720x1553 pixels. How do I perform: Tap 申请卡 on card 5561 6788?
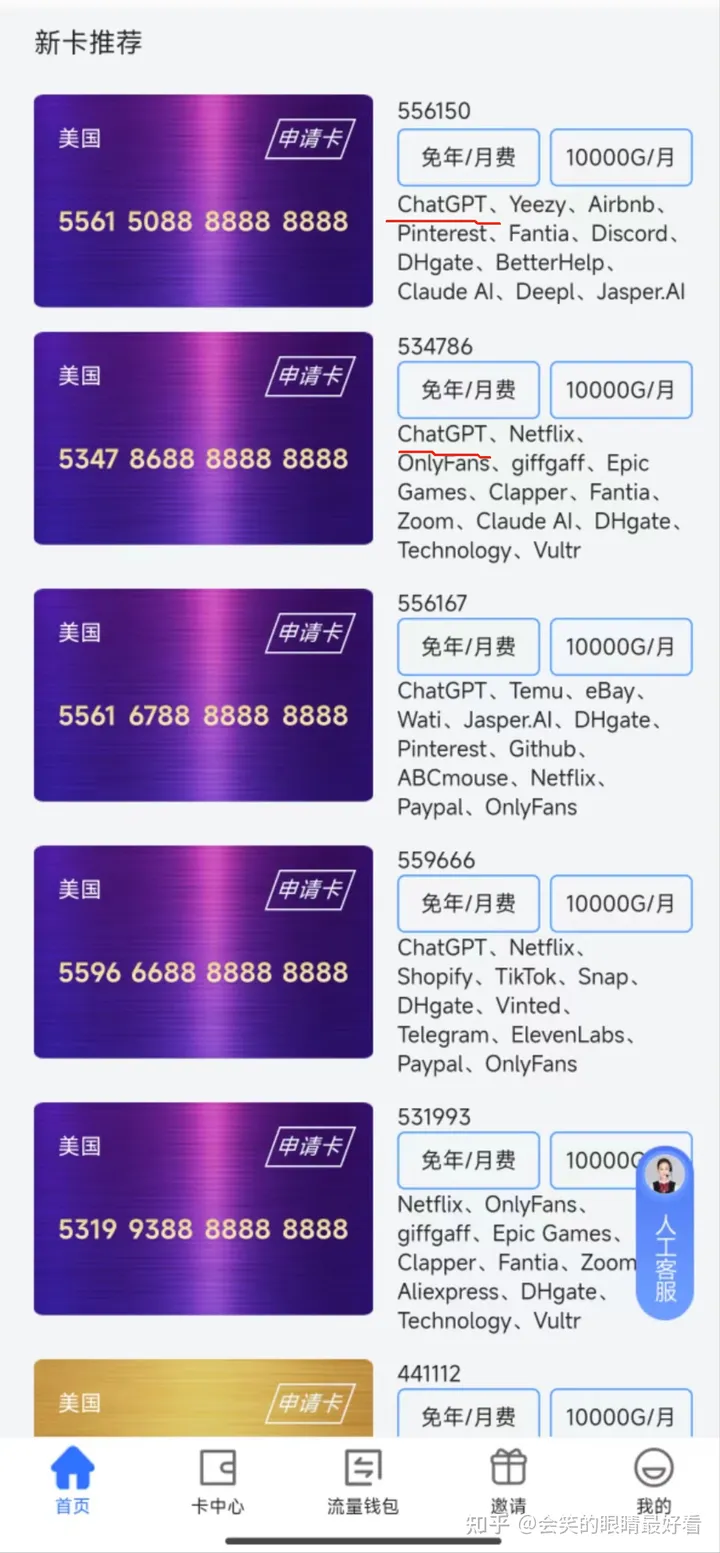(x=309, y=633)
